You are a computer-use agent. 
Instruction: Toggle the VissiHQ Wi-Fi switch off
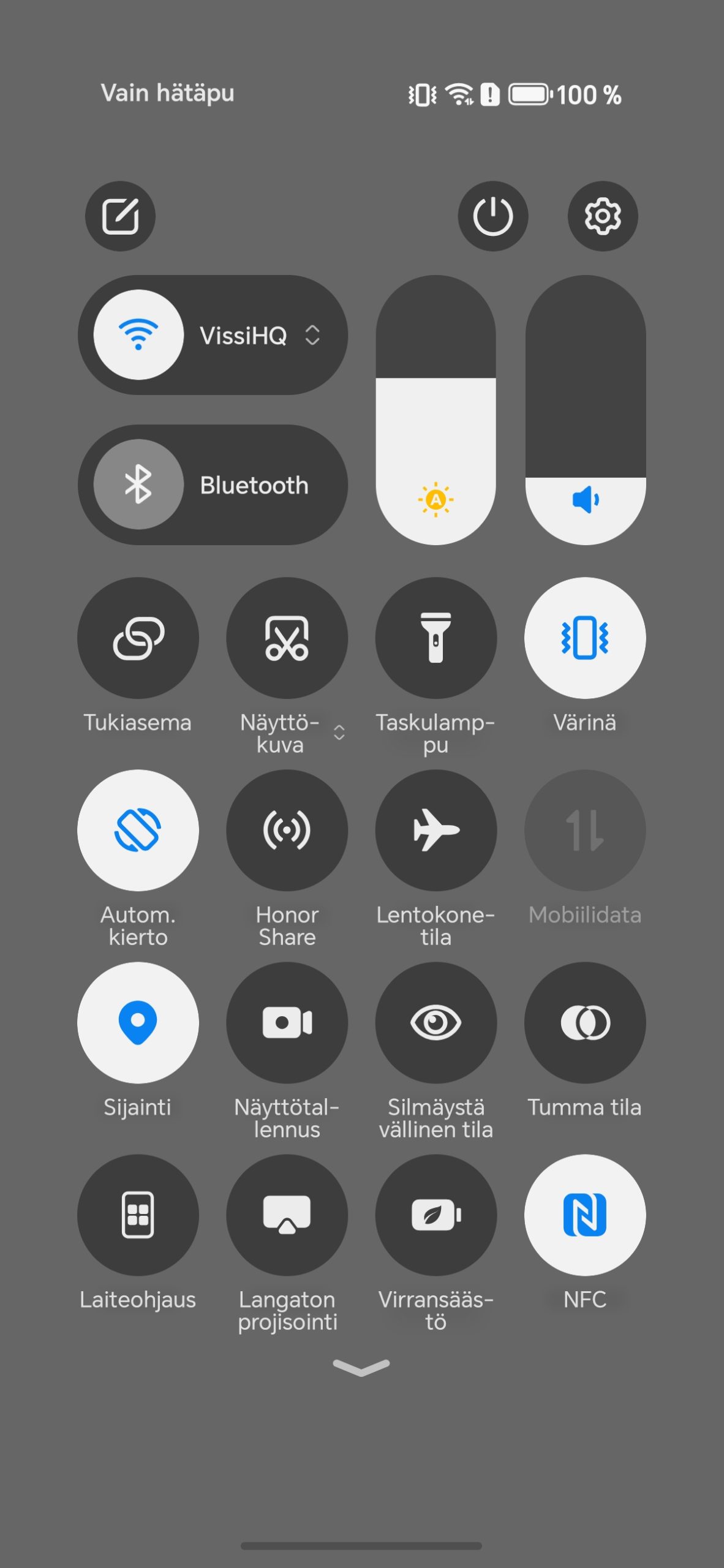138,335
